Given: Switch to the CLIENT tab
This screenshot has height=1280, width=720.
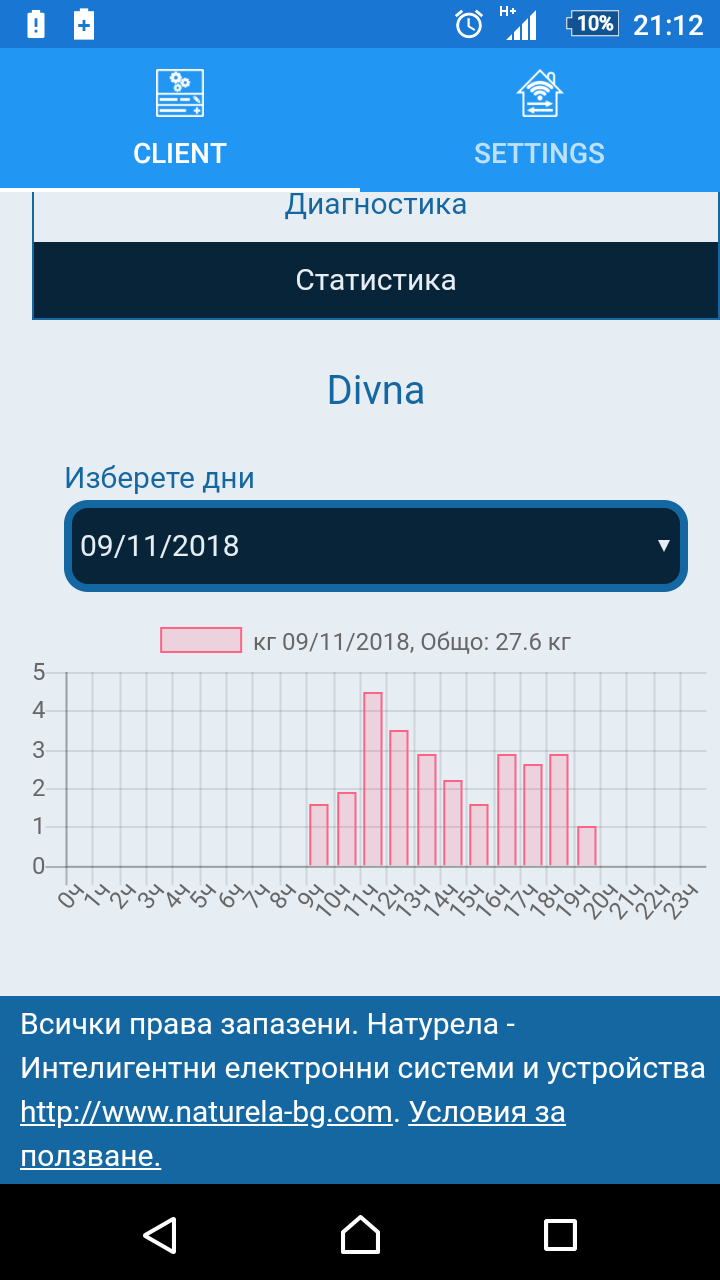Looking at the screenshot, I should pos(180,120).
